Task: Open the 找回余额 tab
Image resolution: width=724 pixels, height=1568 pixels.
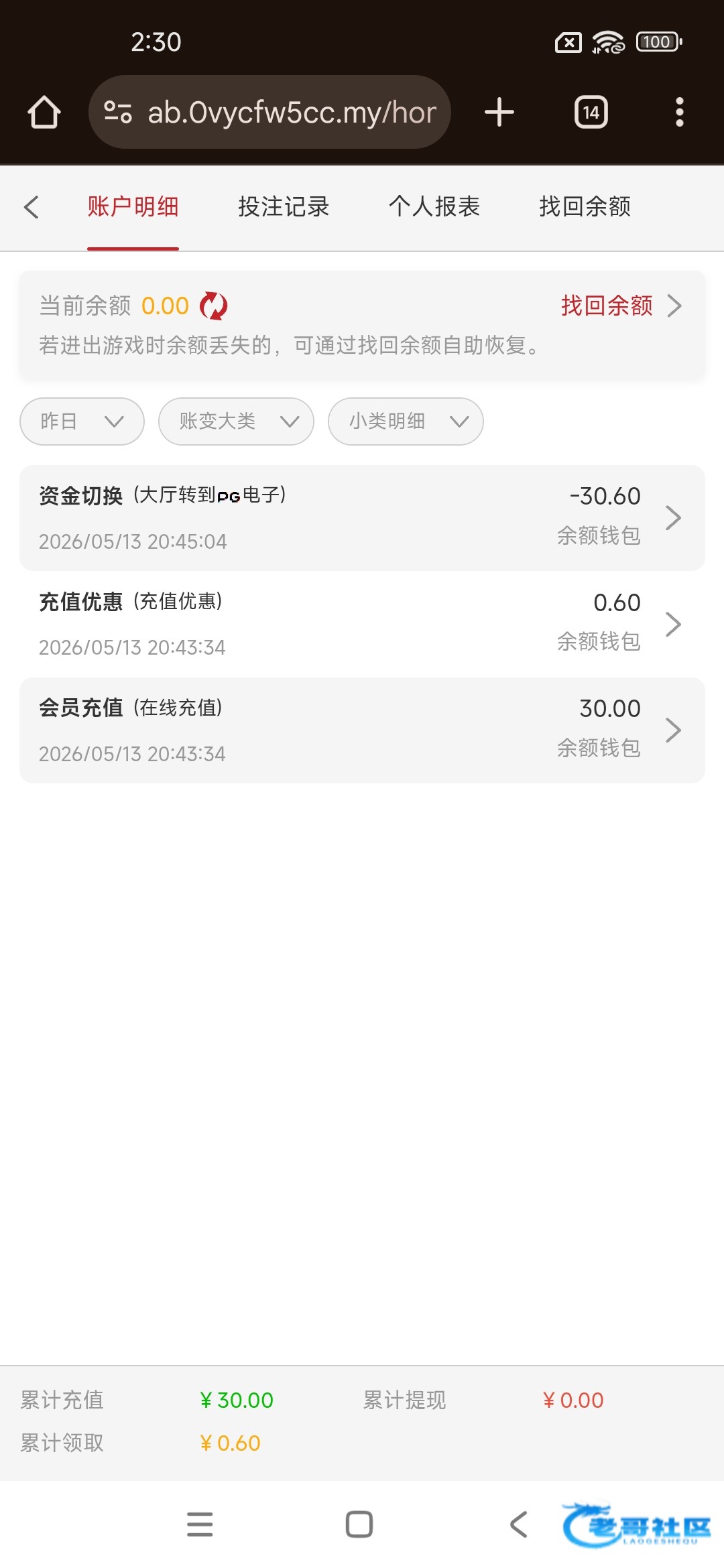Action: [x=585, y=206]
